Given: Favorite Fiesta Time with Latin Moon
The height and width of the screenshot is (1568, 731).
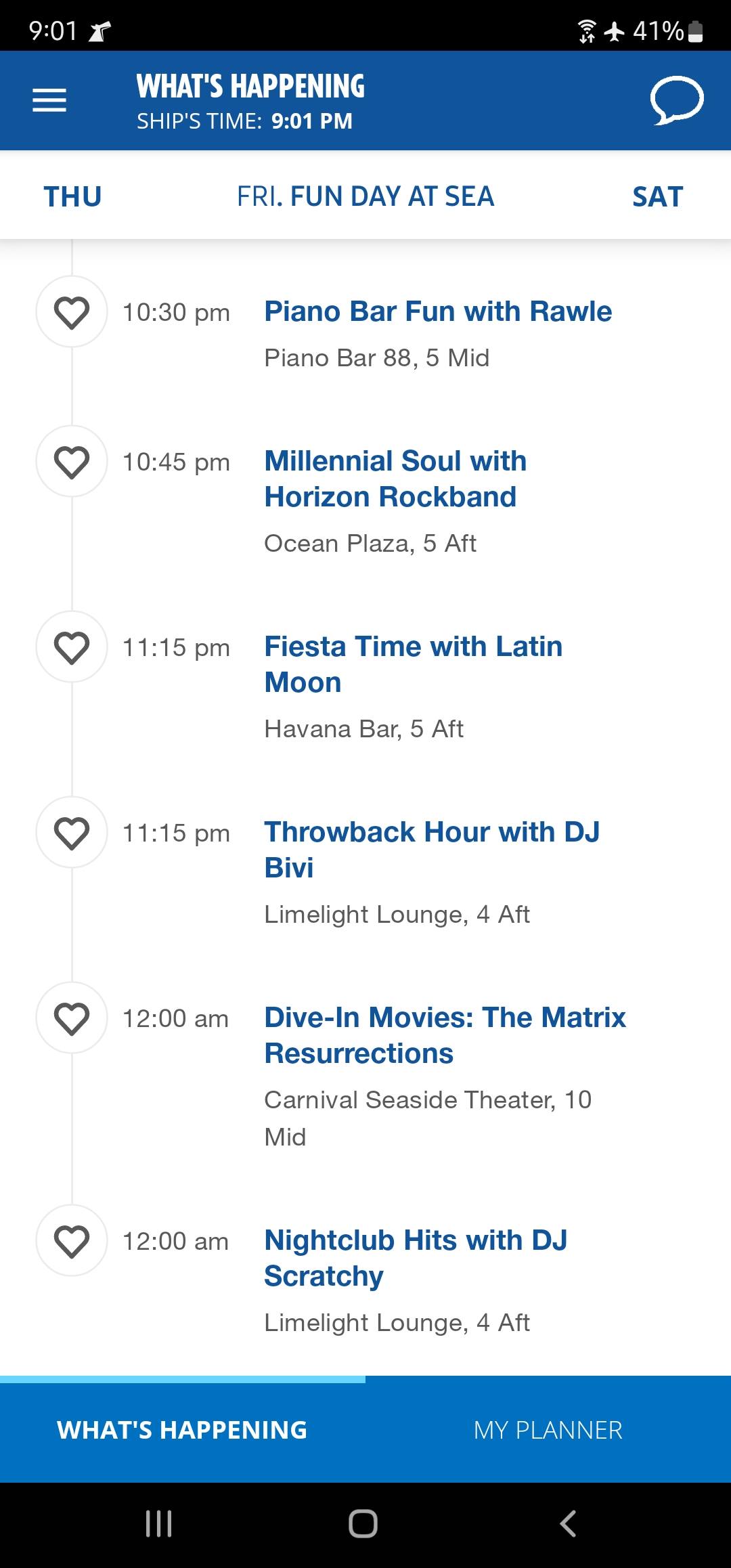Looking at the screenshot, I should [x=72, y=647].
